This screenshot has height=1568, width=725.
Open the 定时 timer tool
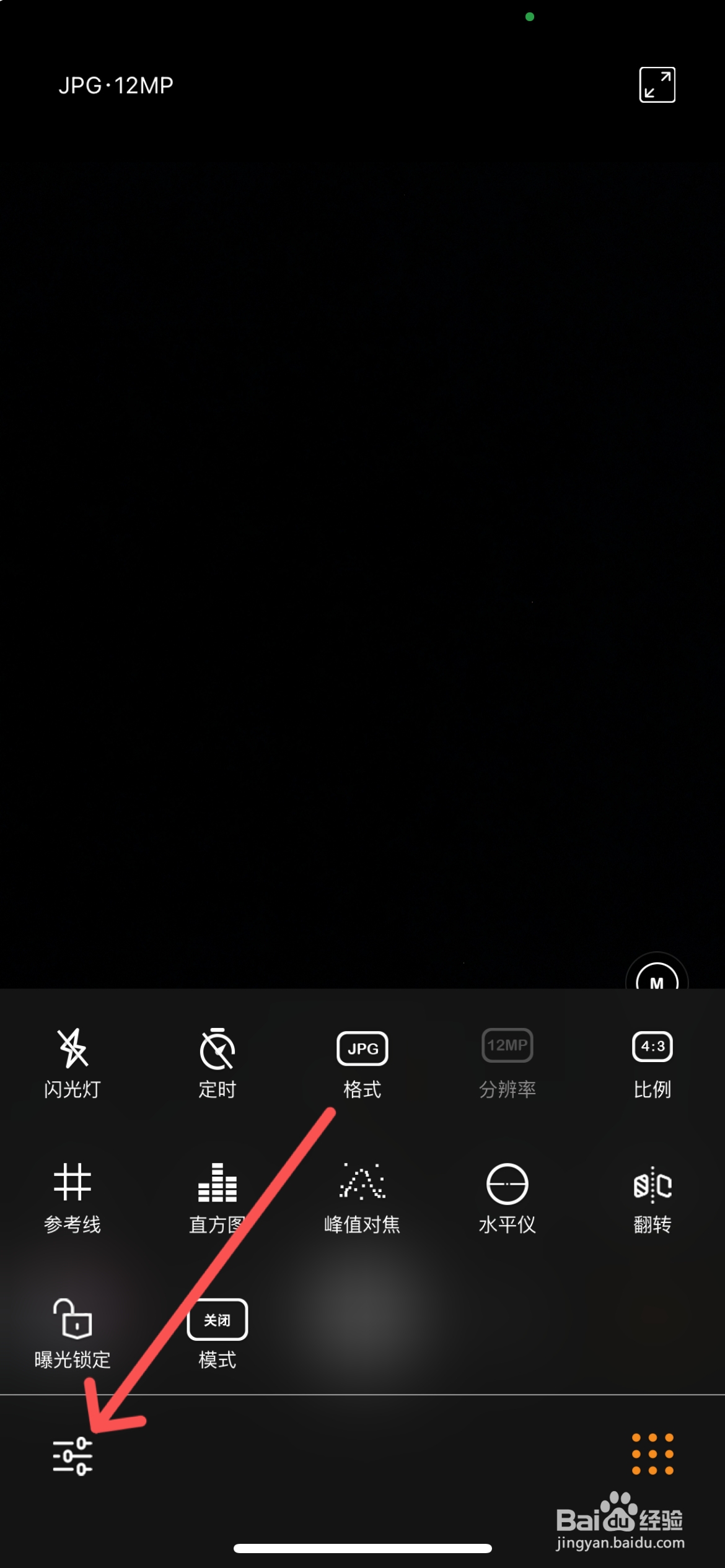pyautogui.click(x=217, y=1061)
